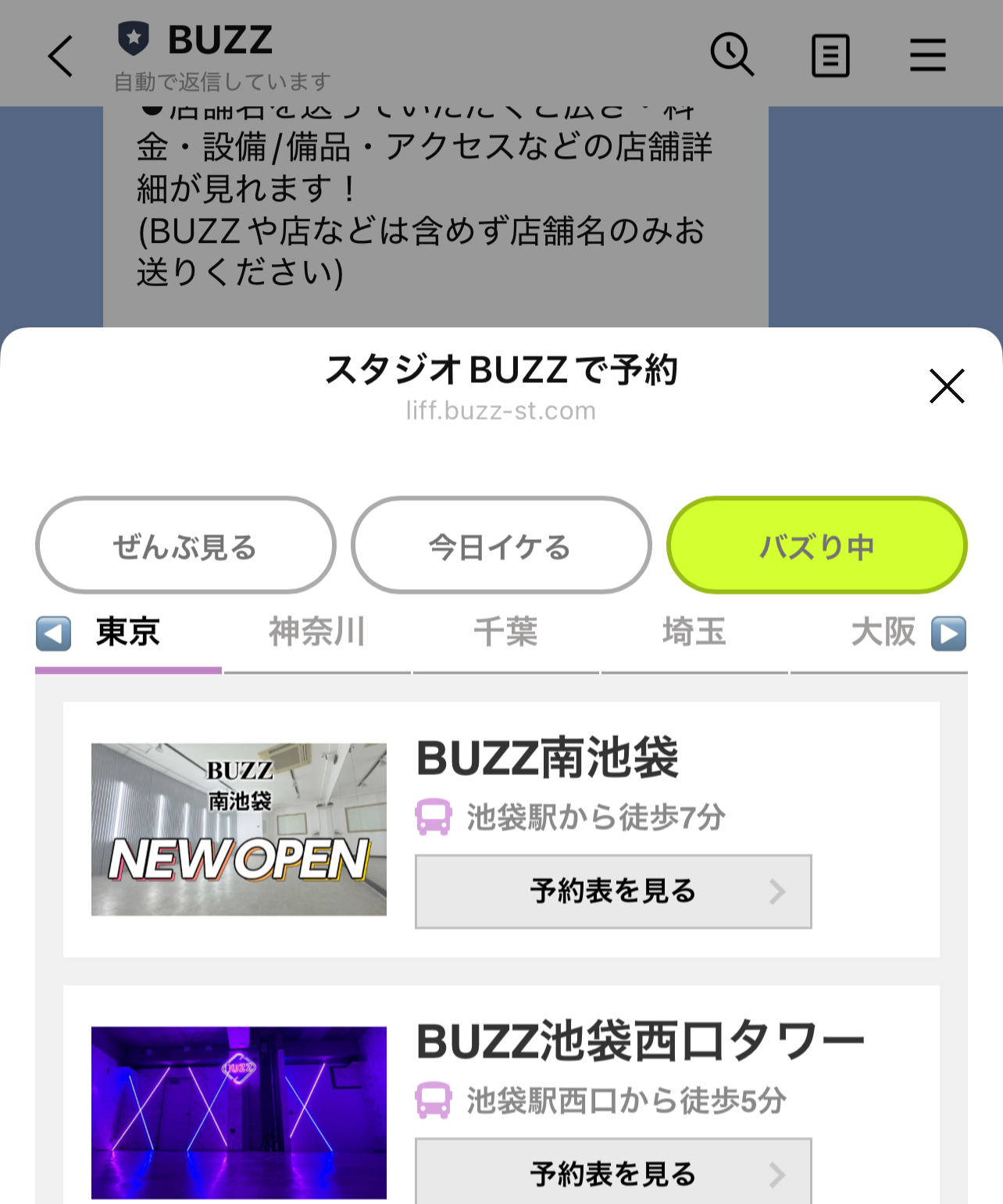The image size is (1003, 1204).
Task: Select the バズり中 filter
Action: coord(816,546)
